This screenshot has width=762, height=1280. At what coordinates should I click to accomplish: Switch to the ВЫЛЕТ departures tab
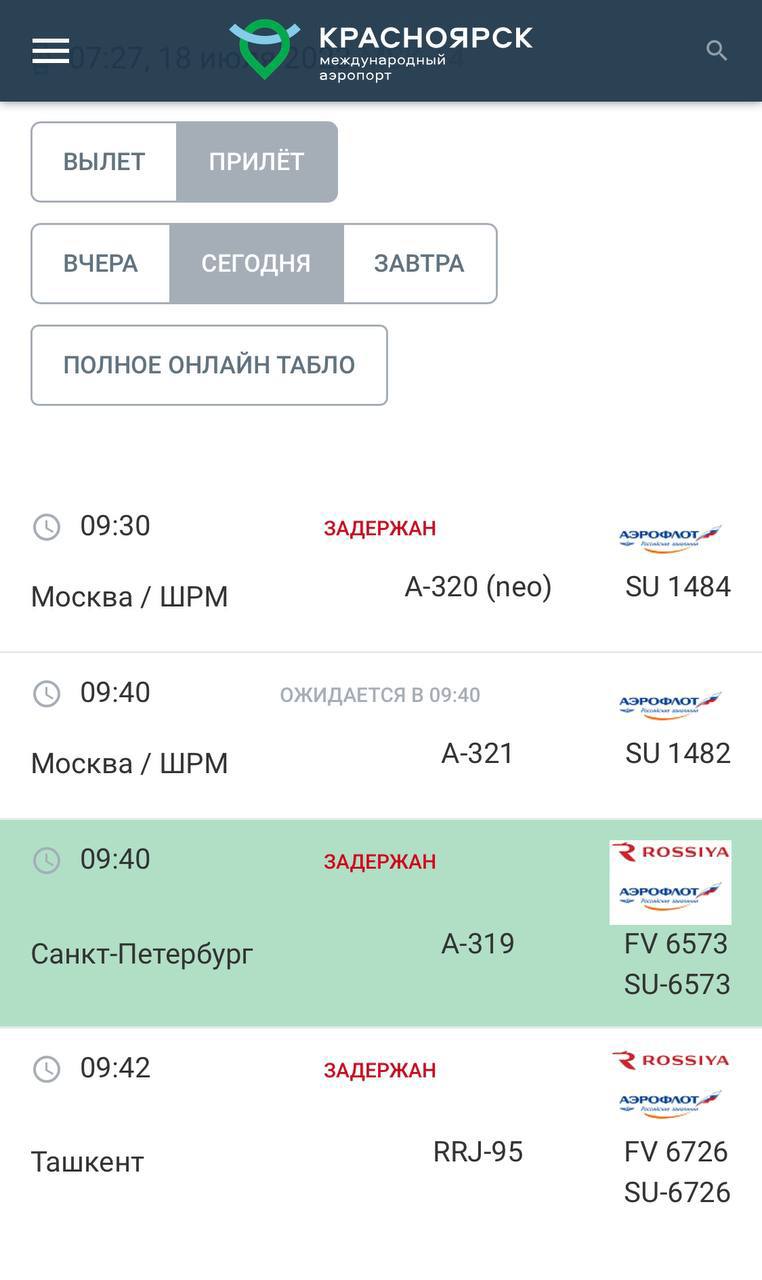104,162
